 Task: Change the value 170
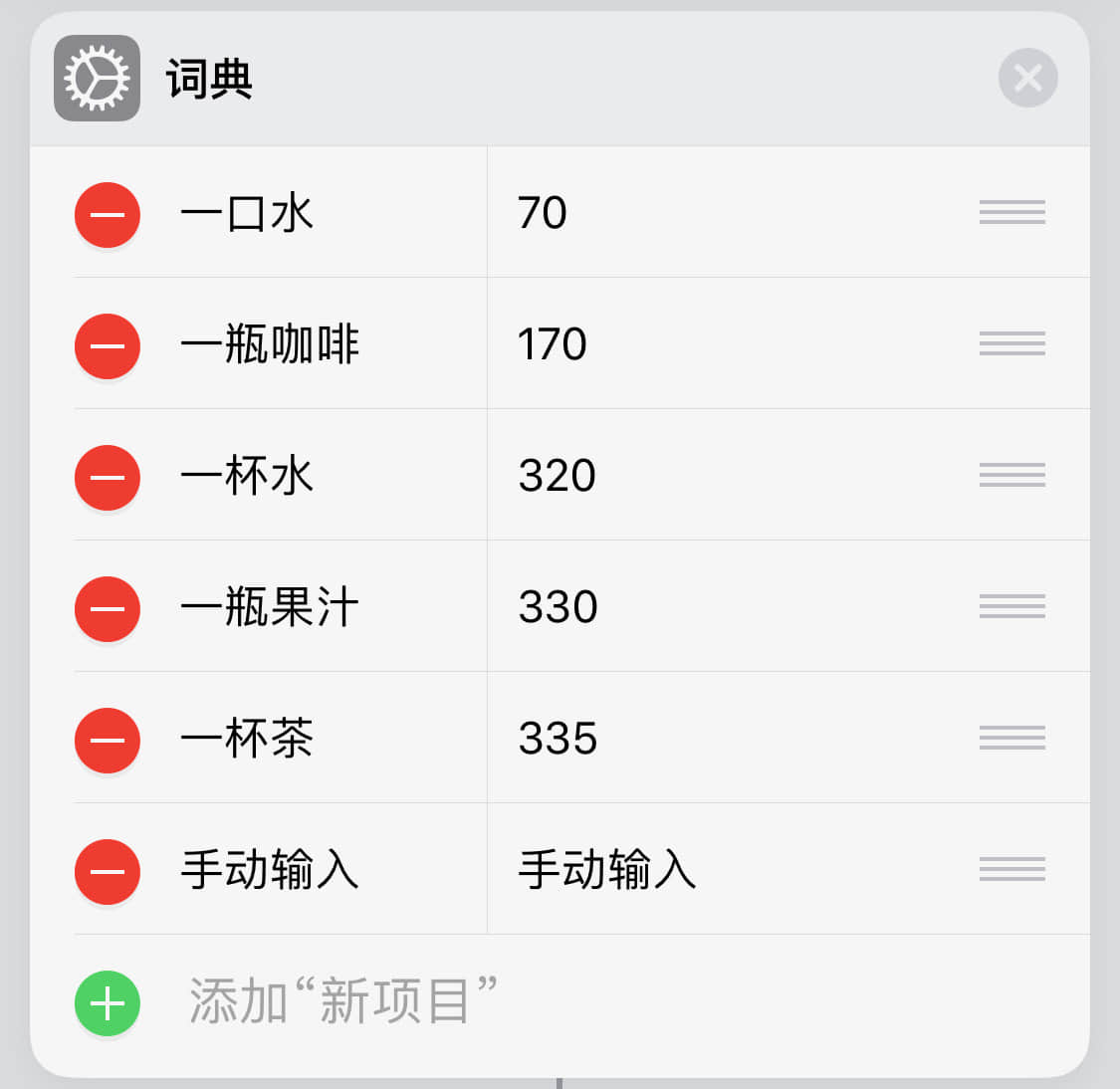pos(553,344)
